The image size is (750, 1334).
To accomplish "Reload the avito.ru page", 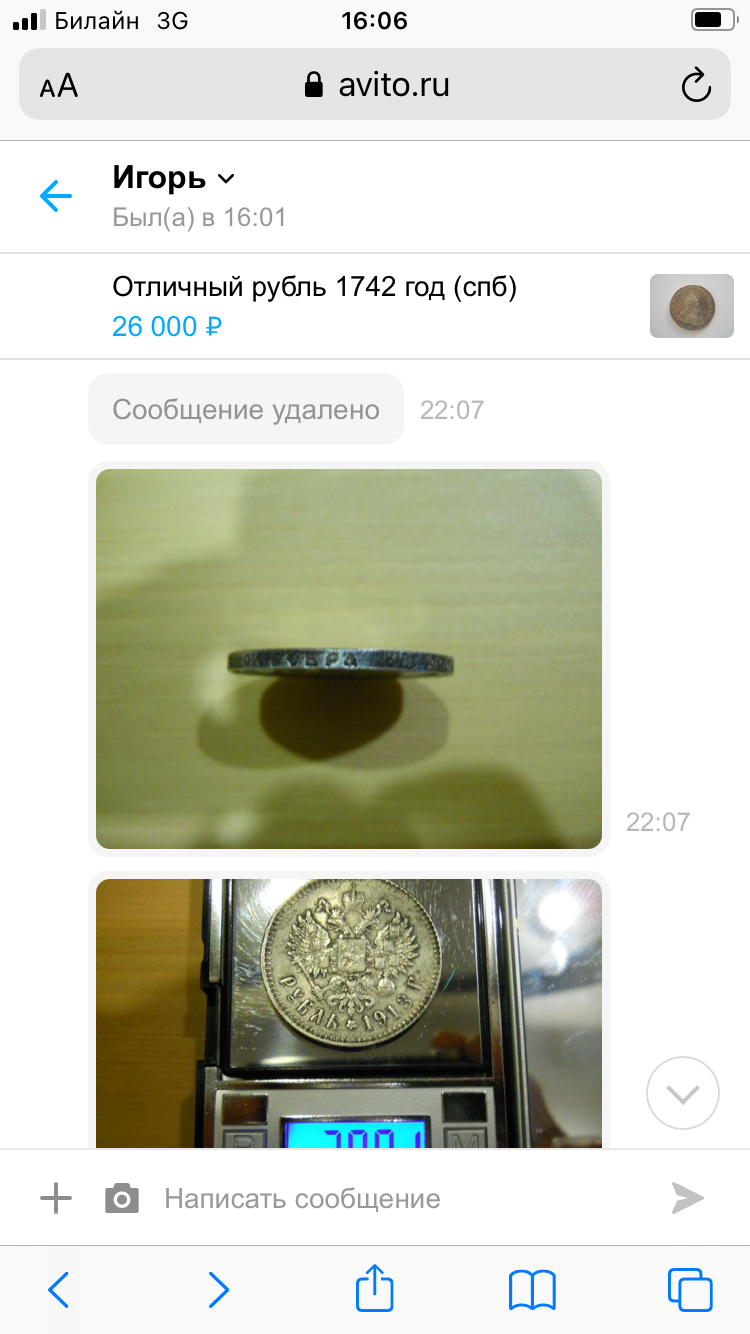I will [696, 86].
